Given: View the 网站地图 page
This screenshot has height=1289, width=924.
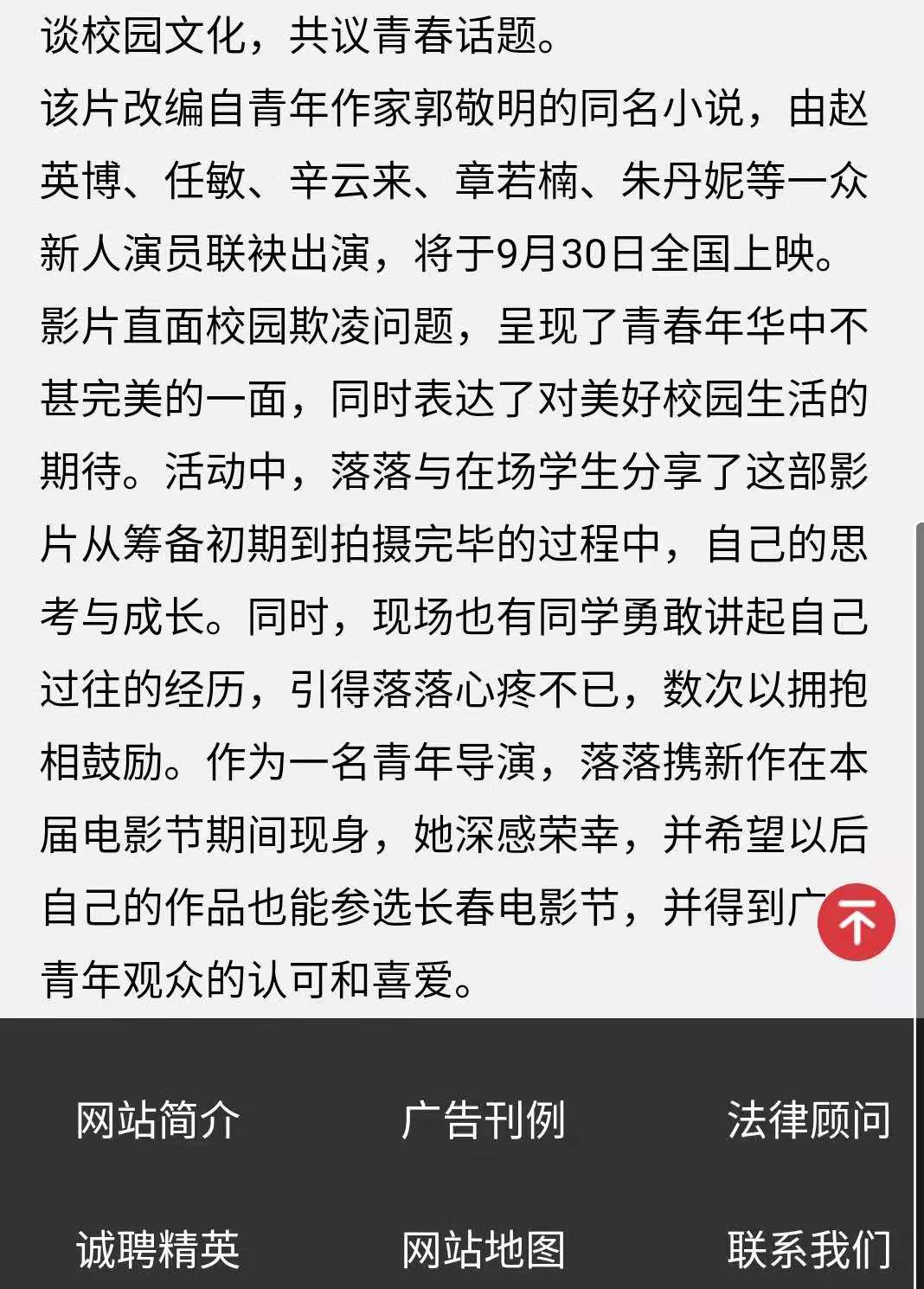Looking at the screenshot, I should click(x=483, y=1250).
